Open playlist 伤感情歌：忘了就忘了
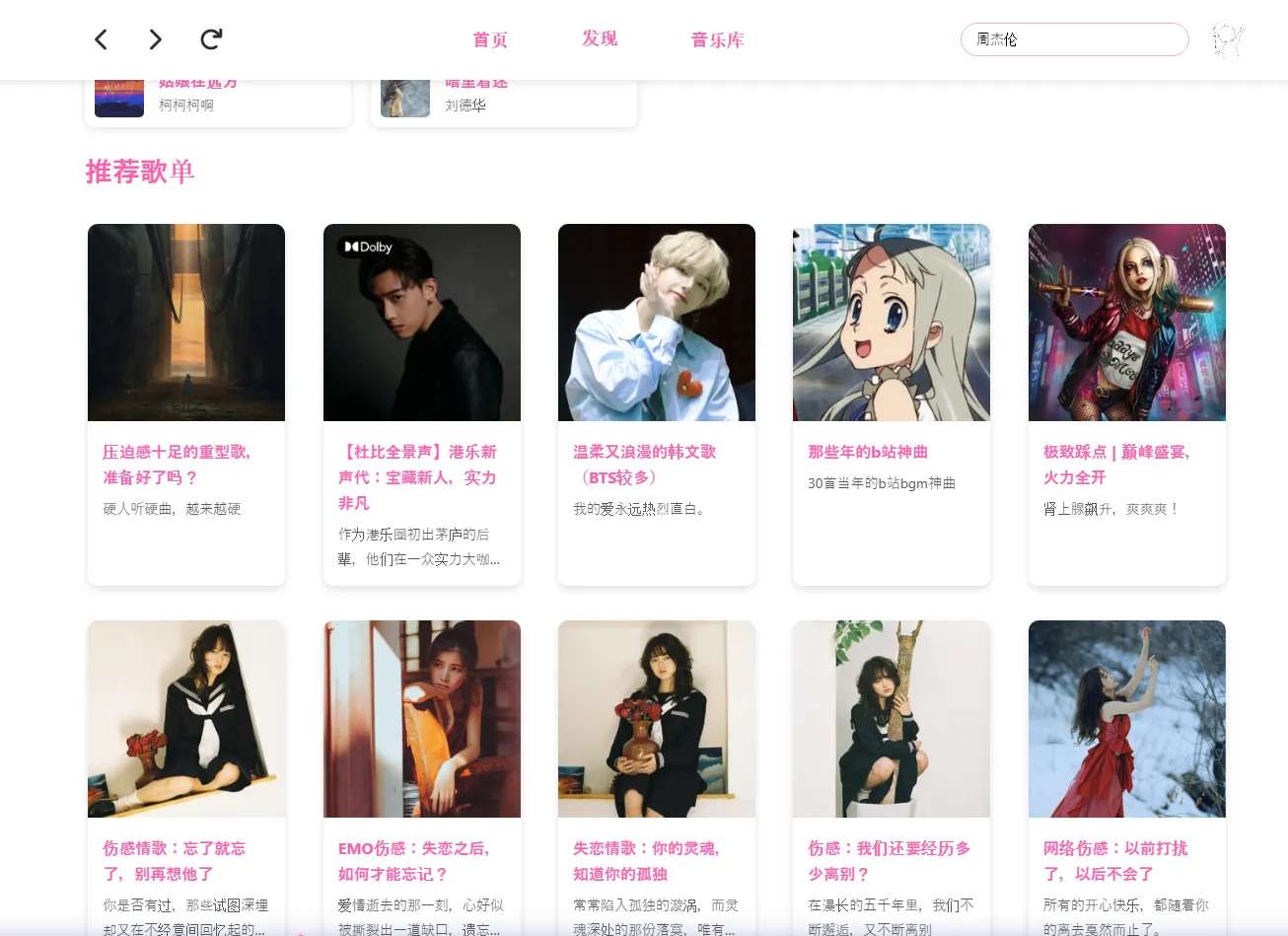 [186, 720]
